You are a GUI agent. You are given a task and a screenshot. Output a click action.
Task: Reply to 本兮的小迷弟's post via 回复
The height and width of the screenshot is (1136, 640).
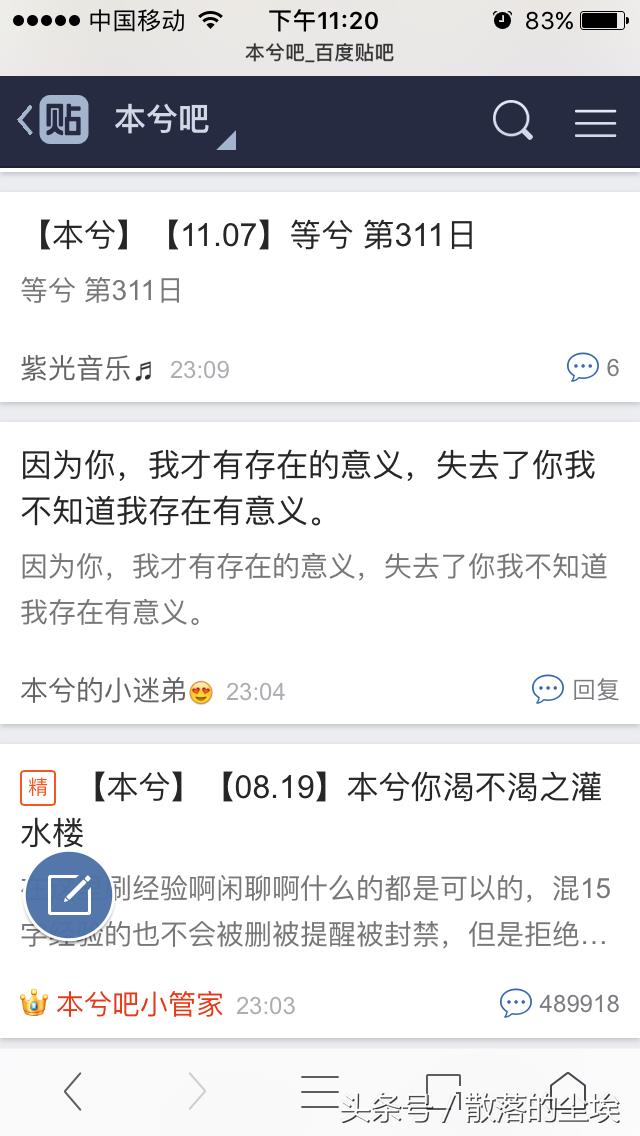click(x=576, y=689)
